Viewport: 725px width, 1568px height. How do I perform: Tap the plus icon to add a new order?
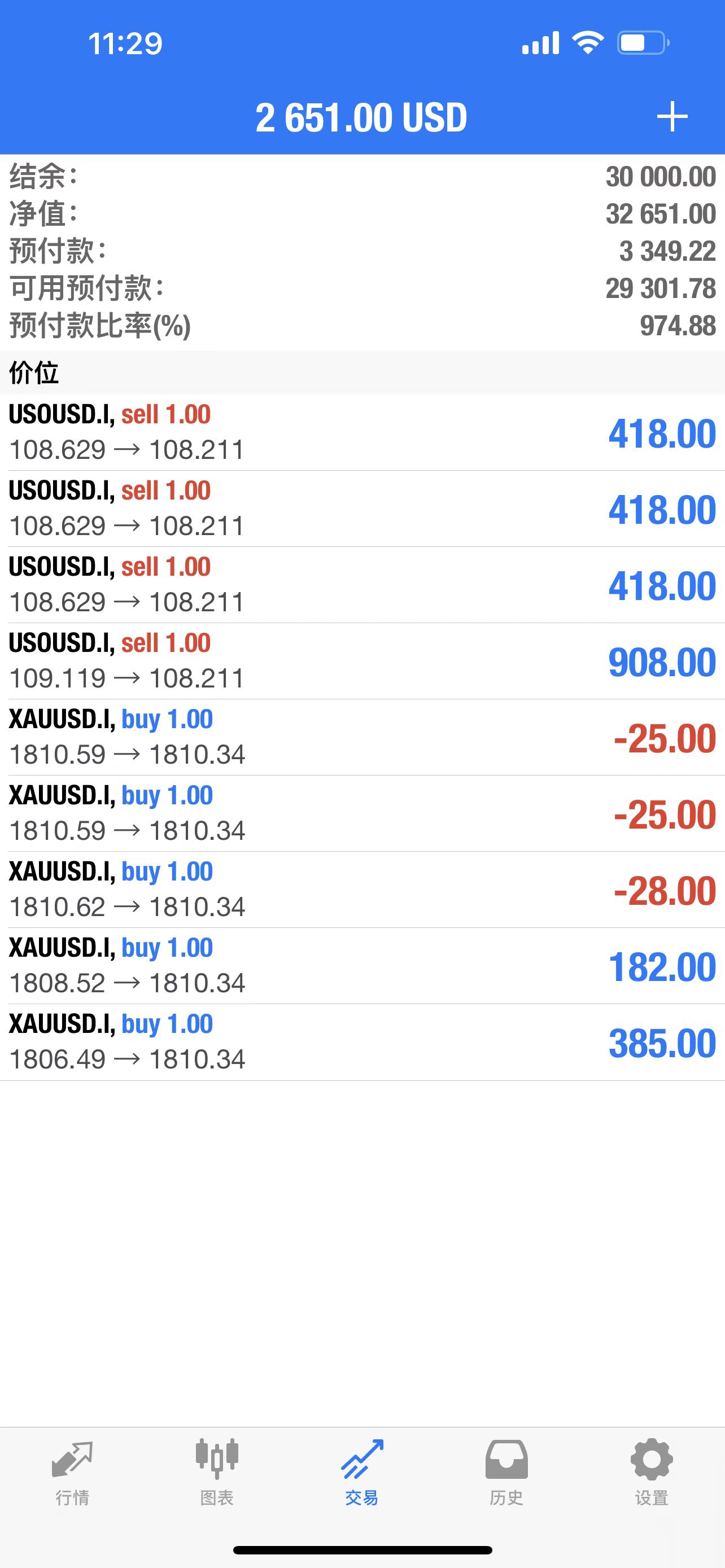tap(672, 117)
